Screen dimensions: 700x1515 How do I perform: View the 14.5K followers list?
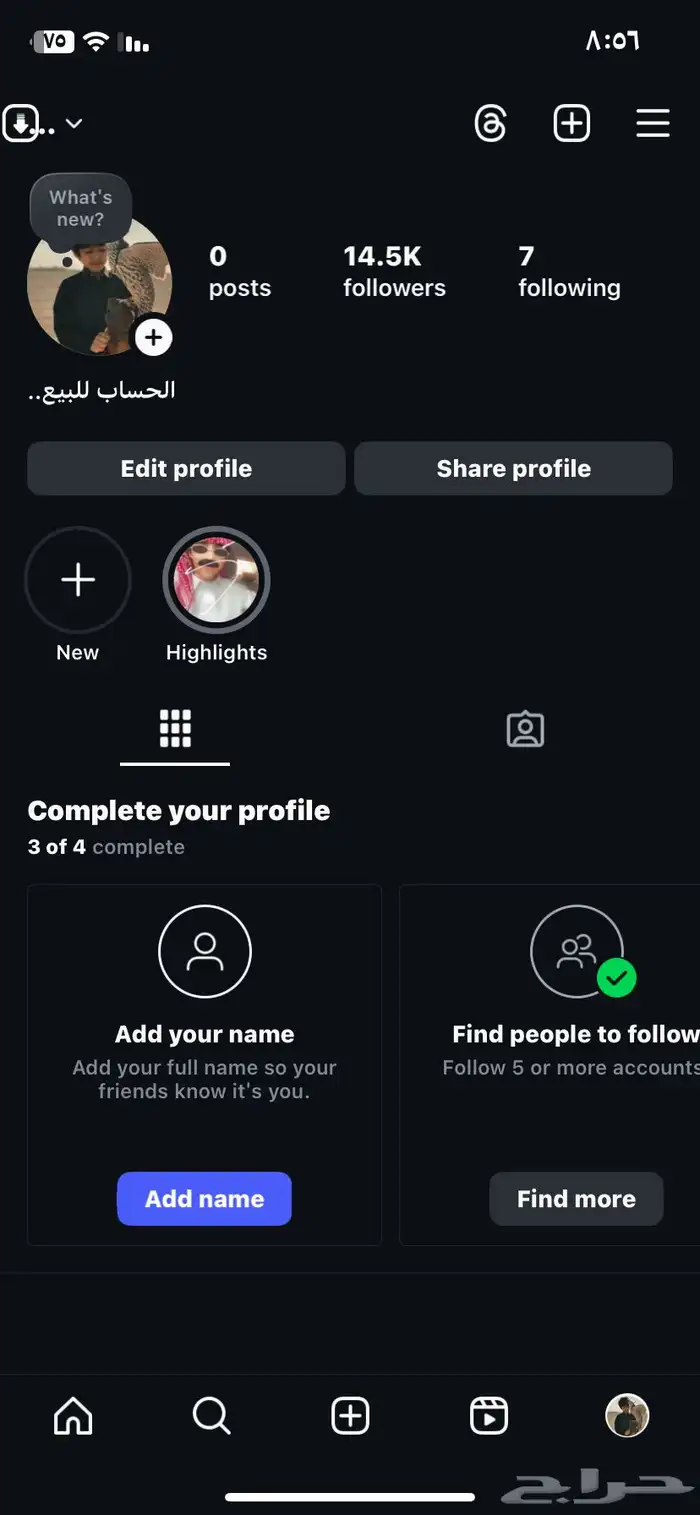(394, 272)
